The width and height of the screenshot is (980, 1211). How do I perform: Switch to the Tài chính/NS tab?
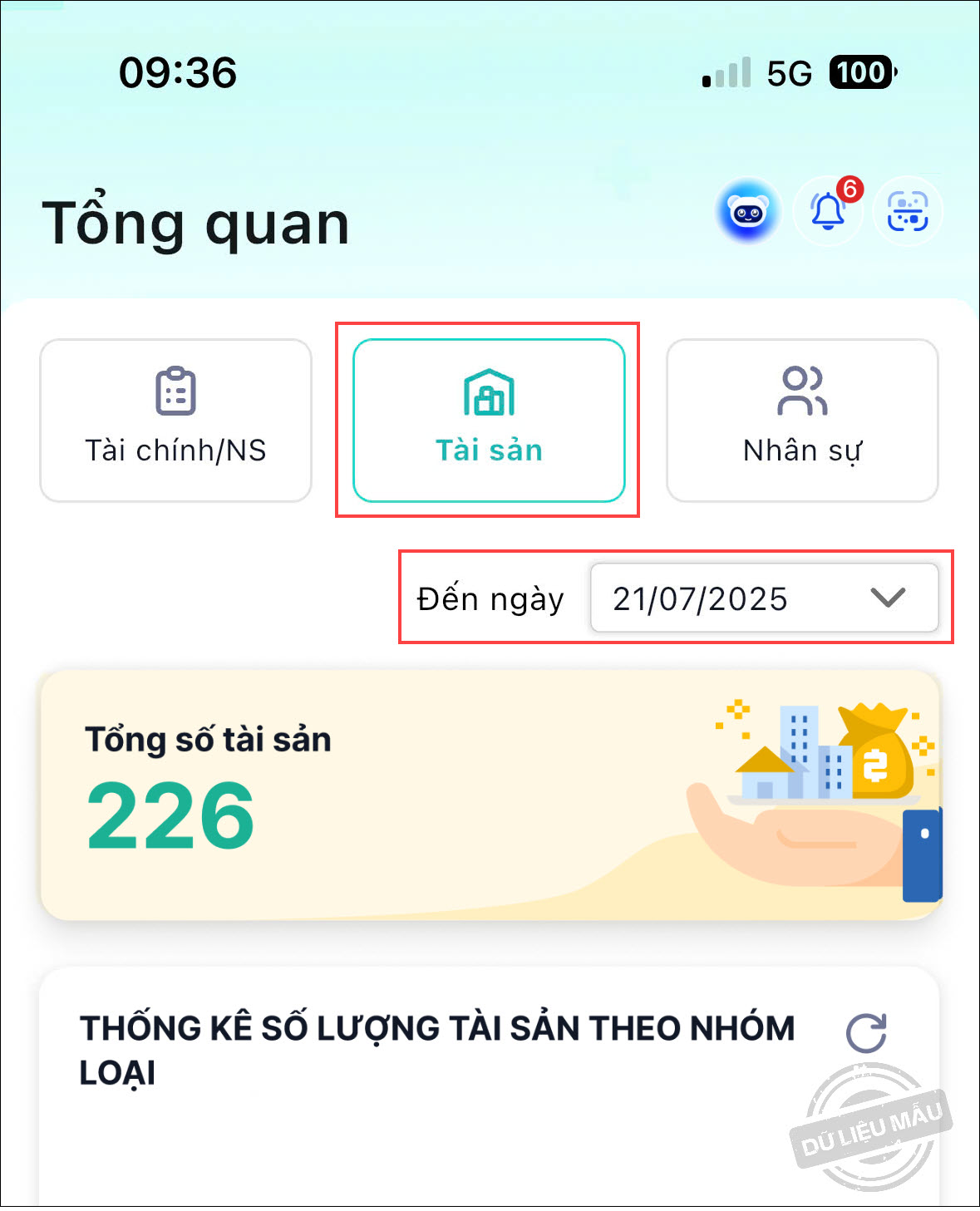tap(175, 420)
